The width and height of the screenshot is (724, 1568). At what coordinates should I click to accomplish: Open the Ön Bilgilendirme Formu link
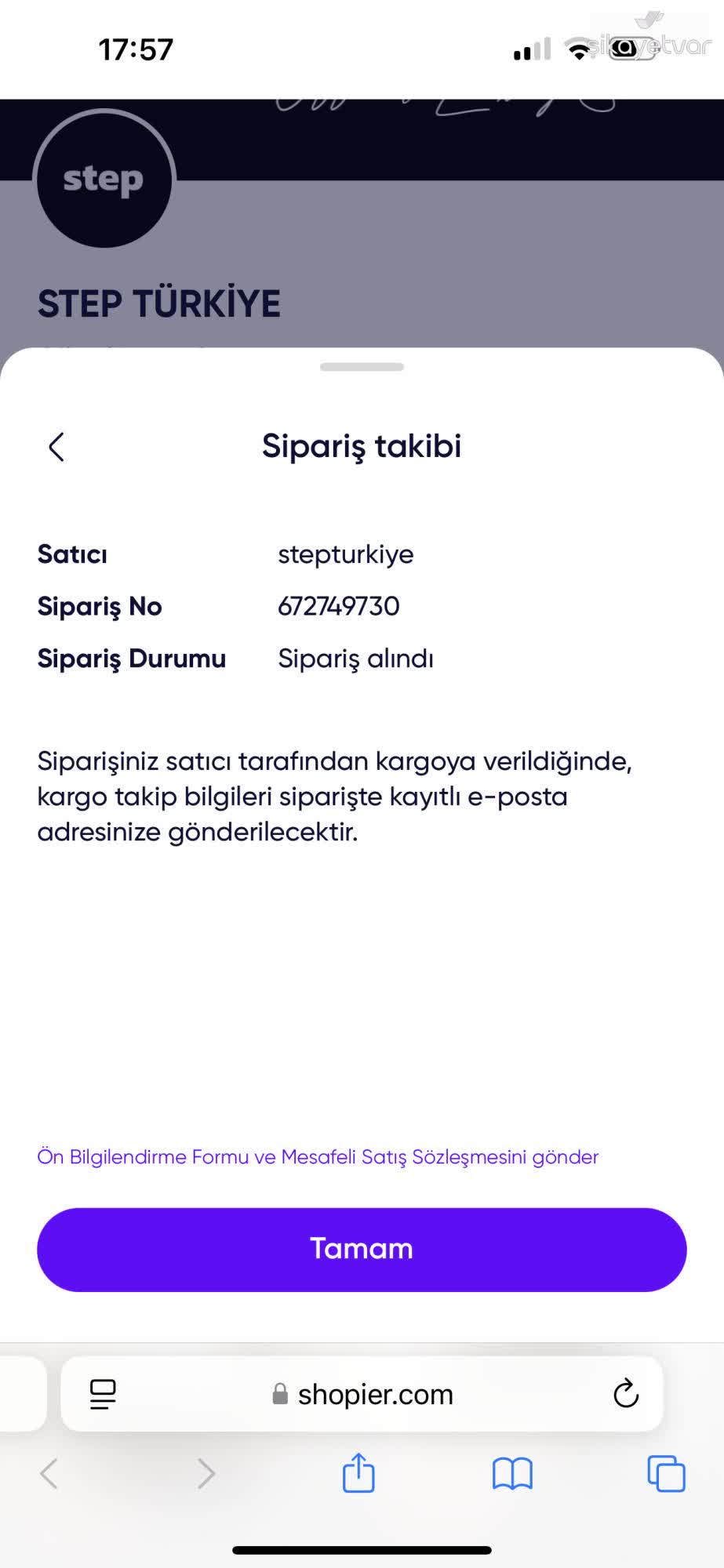[x=318, y=1156]
